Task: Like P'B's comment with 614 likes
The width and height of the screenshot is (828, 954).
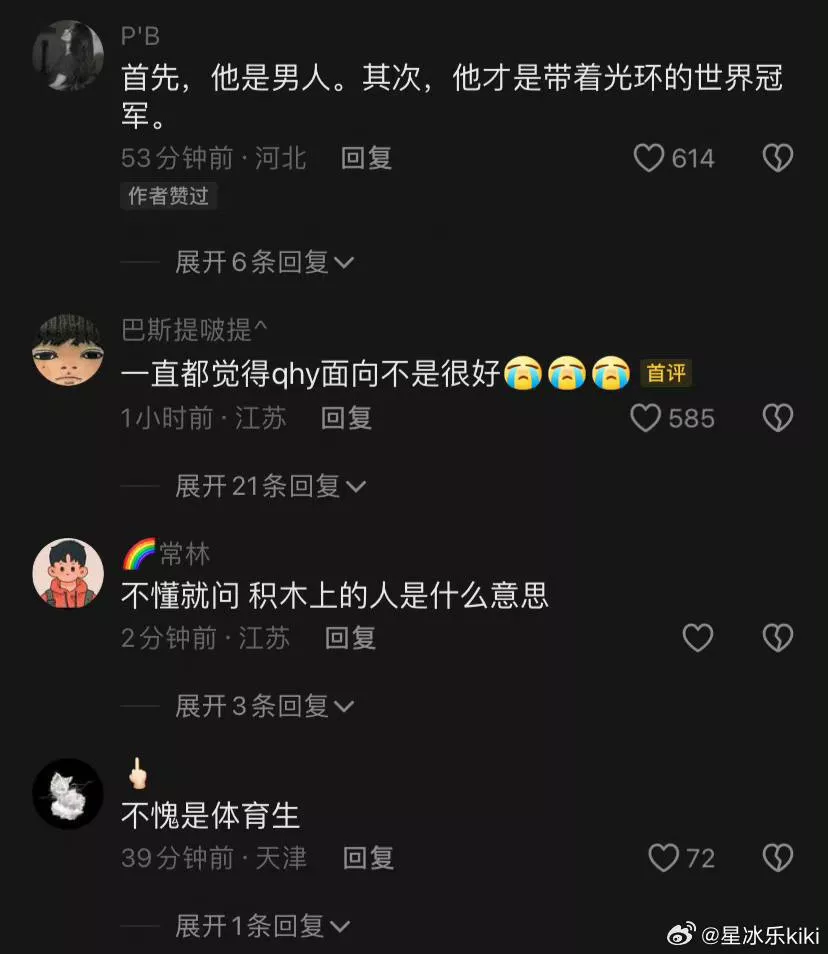Action: (650, 158)
